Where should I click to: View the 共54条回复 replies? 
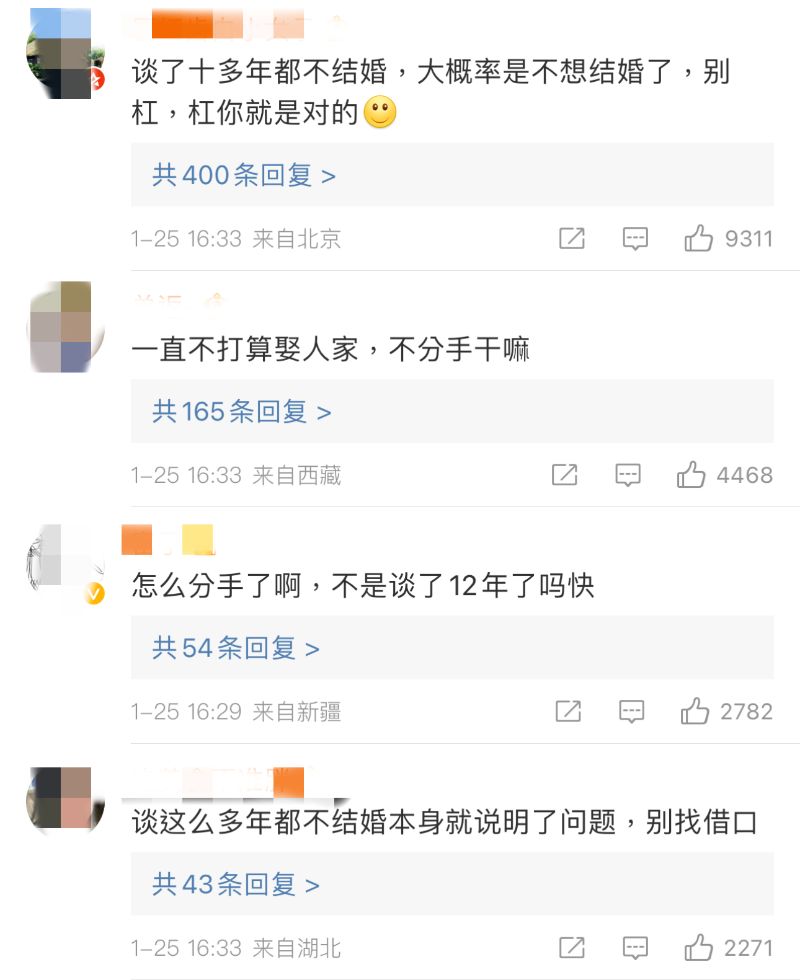point(235,648)
